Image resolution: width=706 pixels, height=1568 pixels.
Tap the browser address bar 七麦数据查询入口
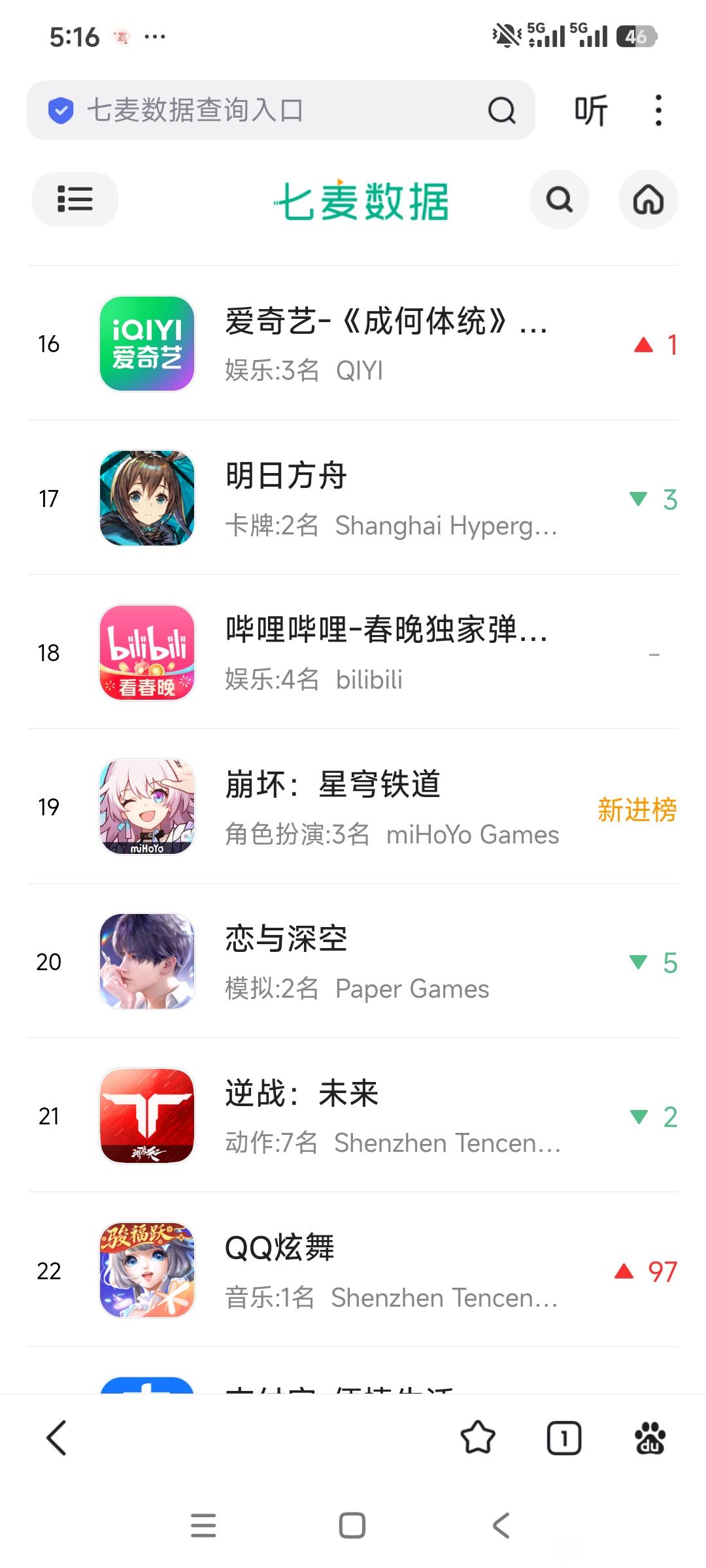261,110
